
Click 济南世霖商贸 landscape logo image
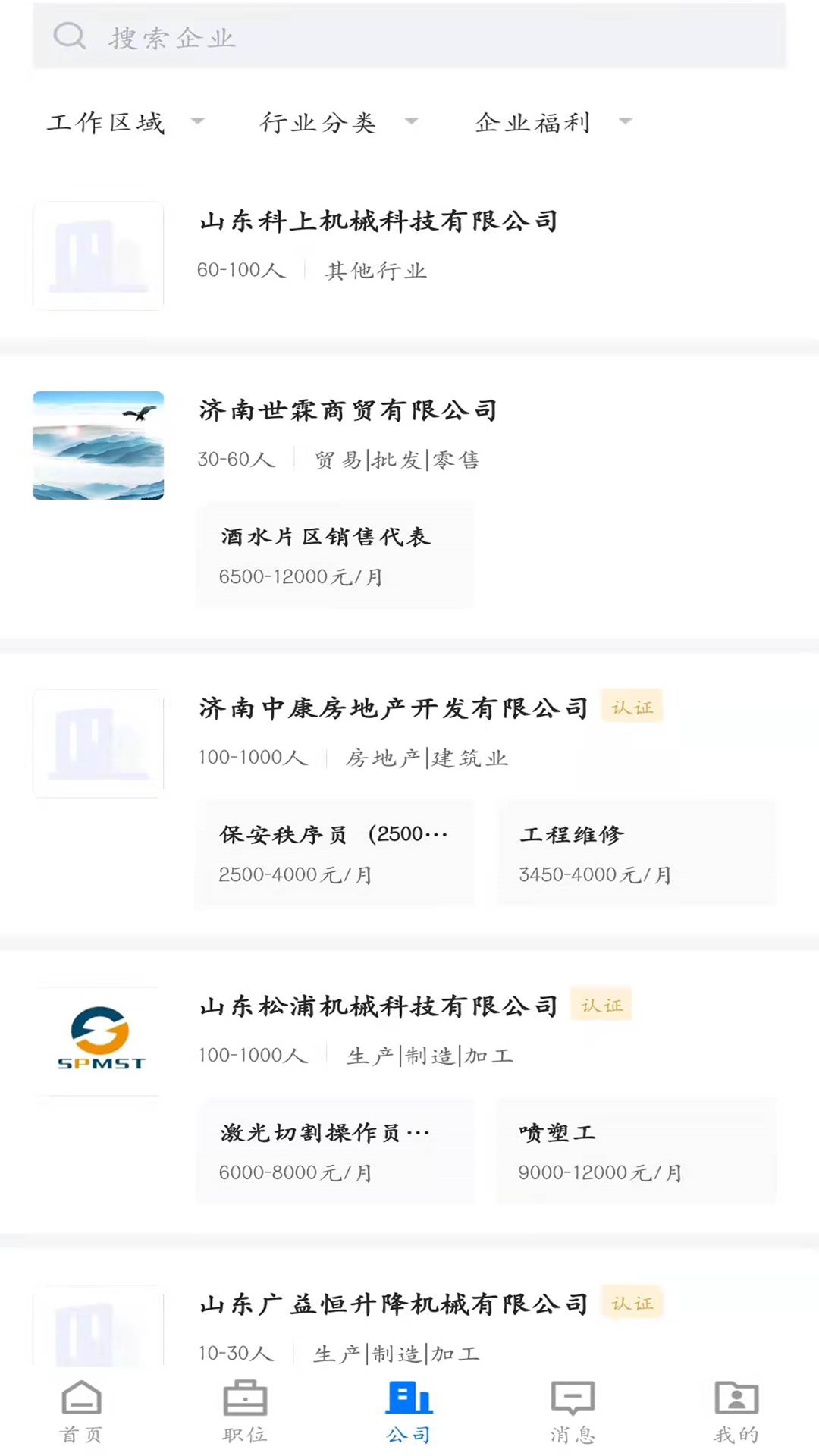99,445
